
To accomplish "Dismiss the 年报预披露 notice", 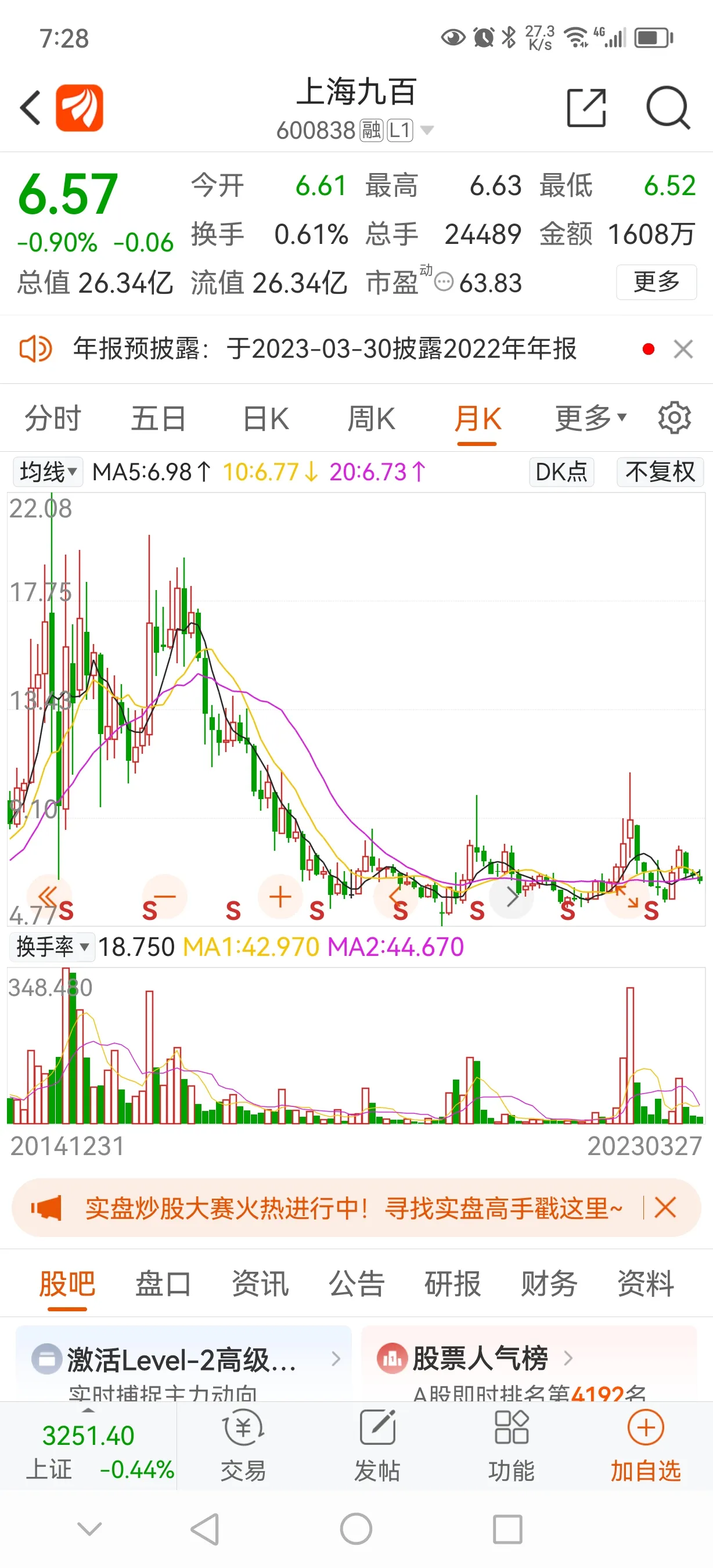I will tap(683, 350).
